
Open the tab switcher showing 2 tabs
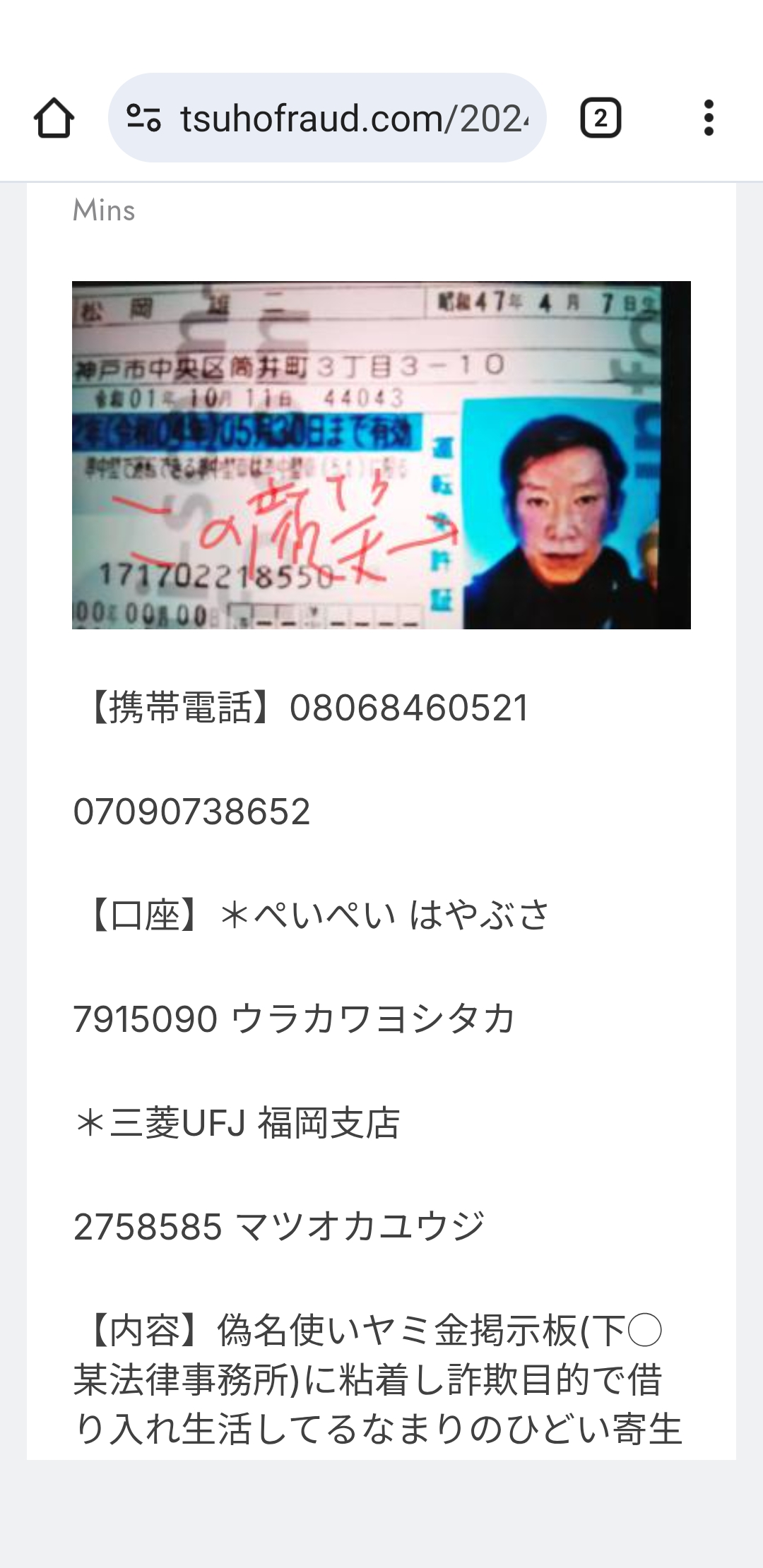[x=600, y=118]
